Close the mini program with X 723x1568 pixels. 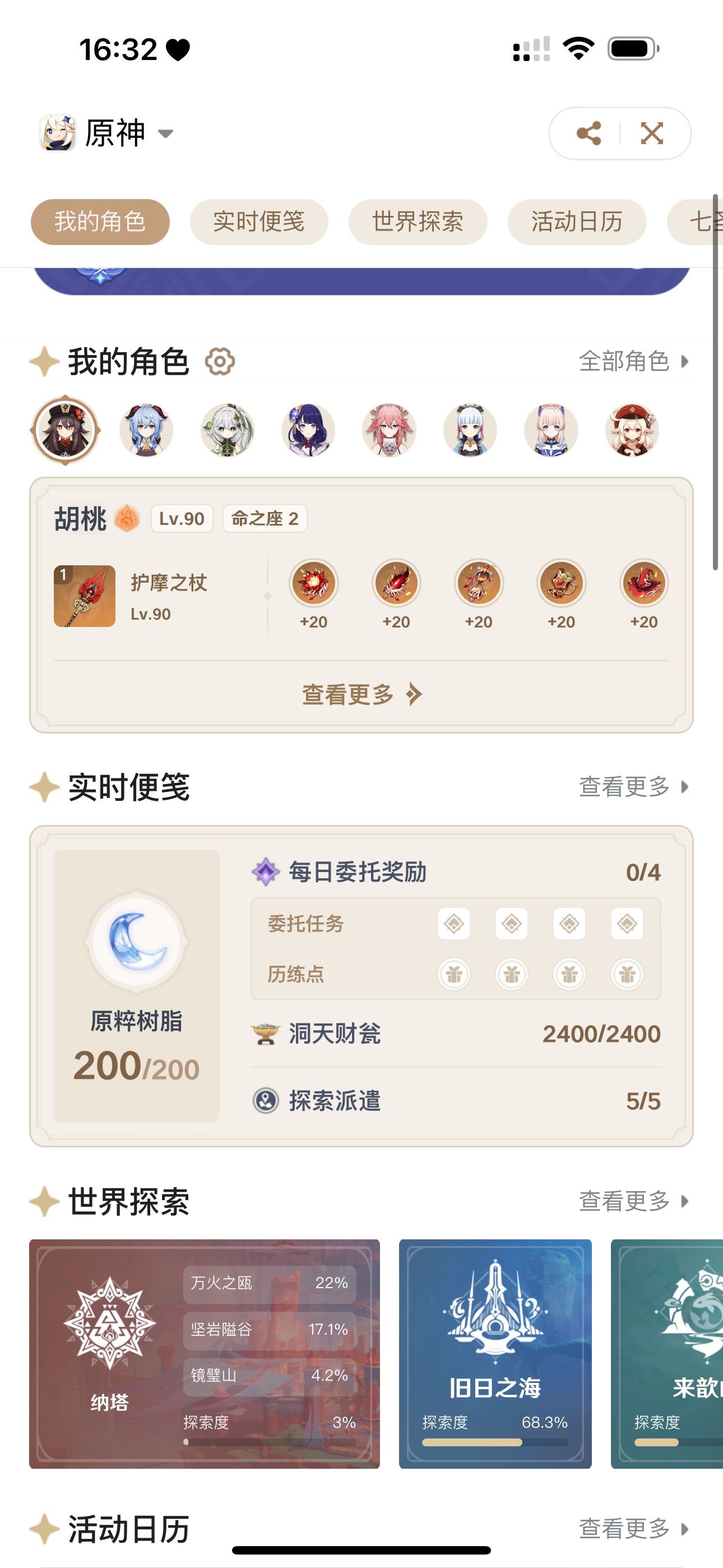click(x=652, y=133)
